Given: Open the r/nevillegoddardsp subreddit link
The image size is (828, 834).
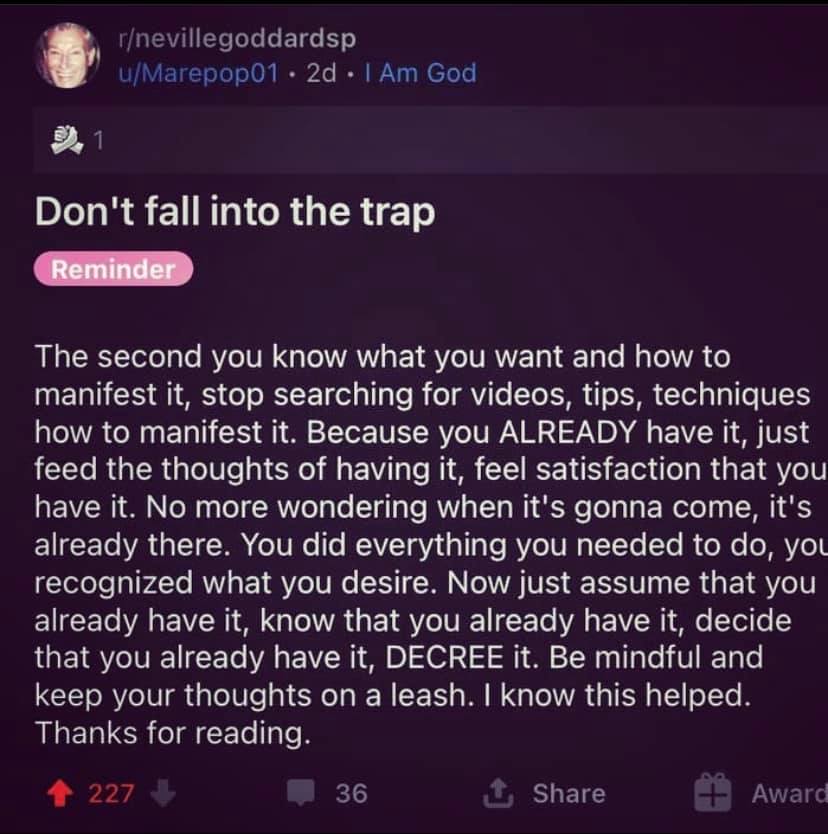Looking at the screenshot, I should [236, 39].
